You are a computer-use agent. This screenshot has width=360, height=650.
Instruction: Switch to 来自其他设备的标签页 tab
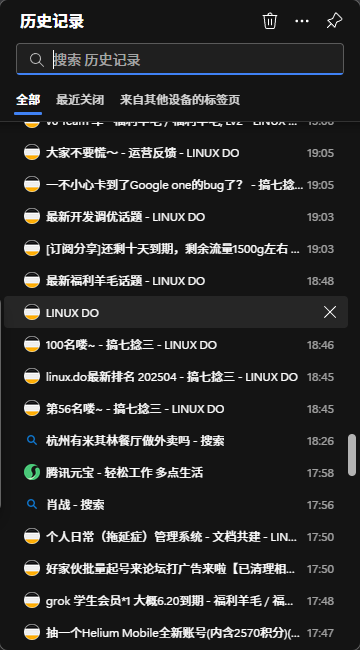pos(180,100)
